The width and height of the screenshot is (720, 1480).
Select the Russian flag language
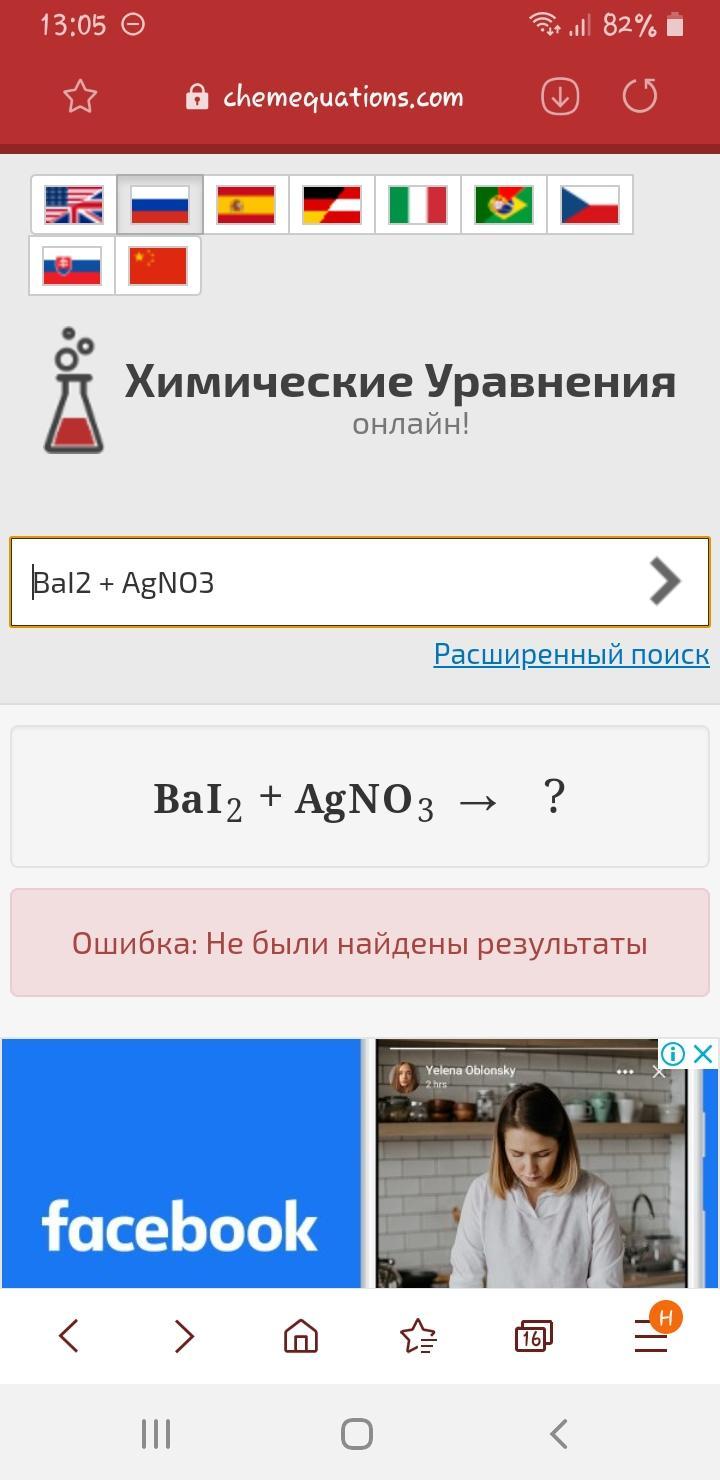[x=160, y=205]
